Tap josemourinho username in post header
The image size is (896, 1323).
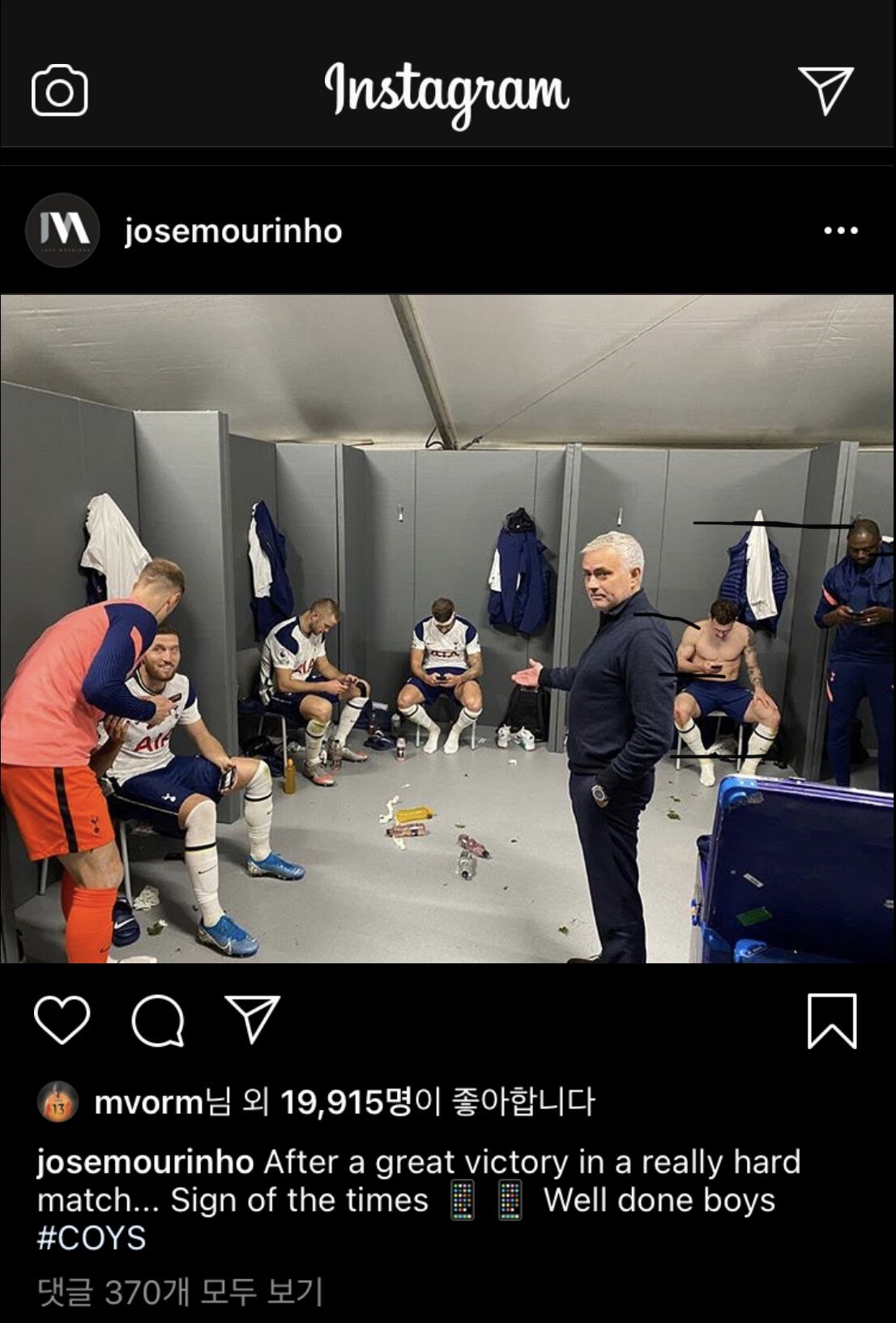click(233, 232)
